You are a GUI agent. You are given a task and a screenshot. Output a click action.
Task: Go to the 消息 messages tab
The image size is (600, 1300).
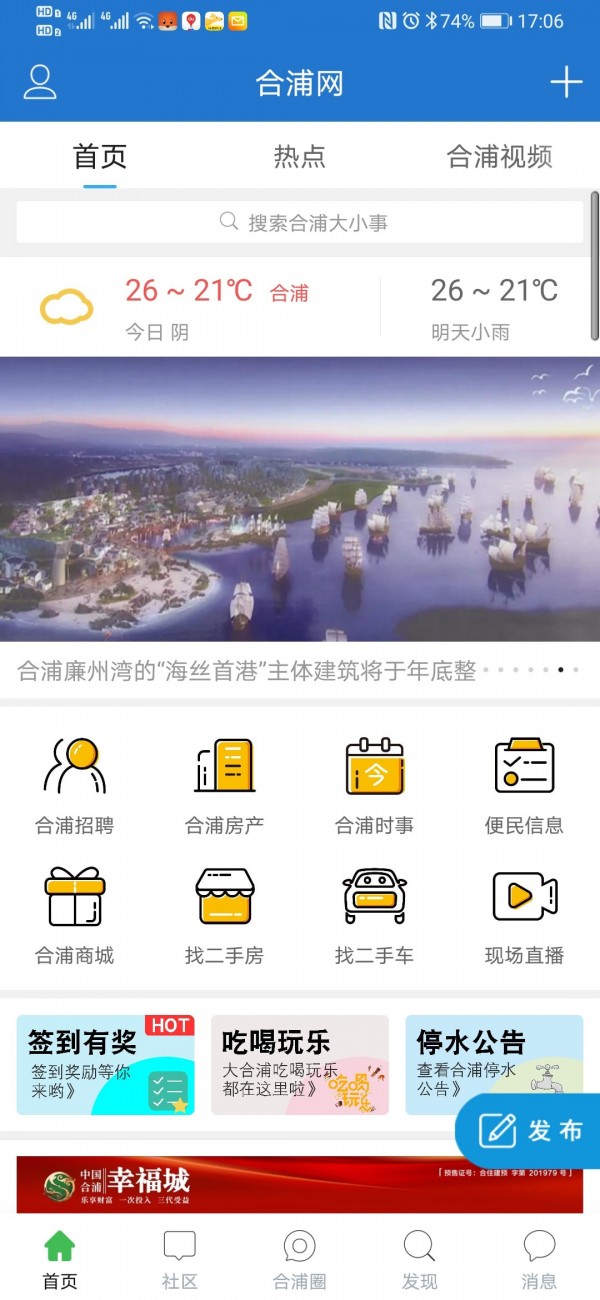(x=539, y=1260)
